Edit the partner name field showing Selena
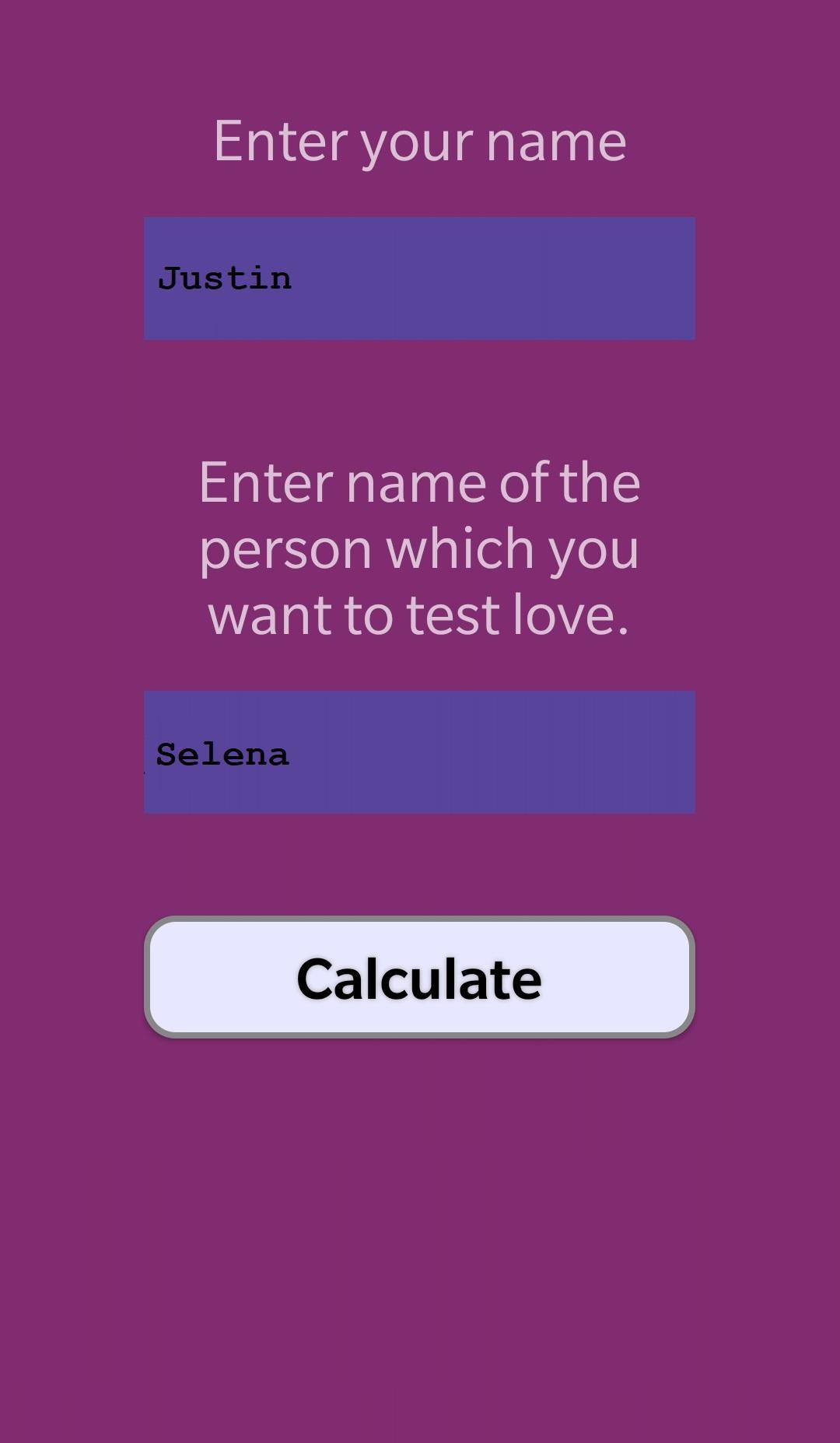This screenshot has height=1443, width=840. (419, 752)
